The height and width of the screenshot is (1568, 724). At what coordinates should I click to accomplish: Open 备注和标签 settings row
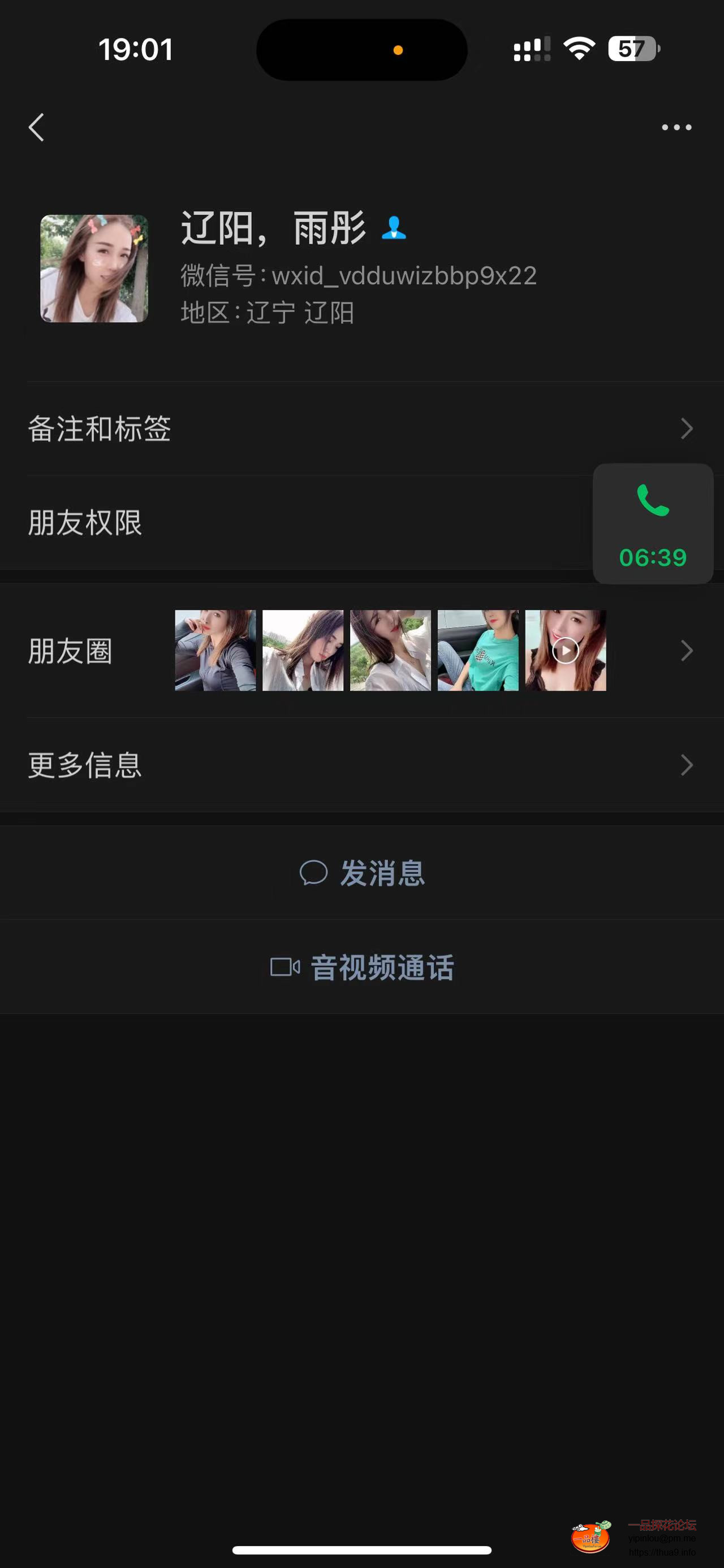pyautogui.click(x=244, y=429)
